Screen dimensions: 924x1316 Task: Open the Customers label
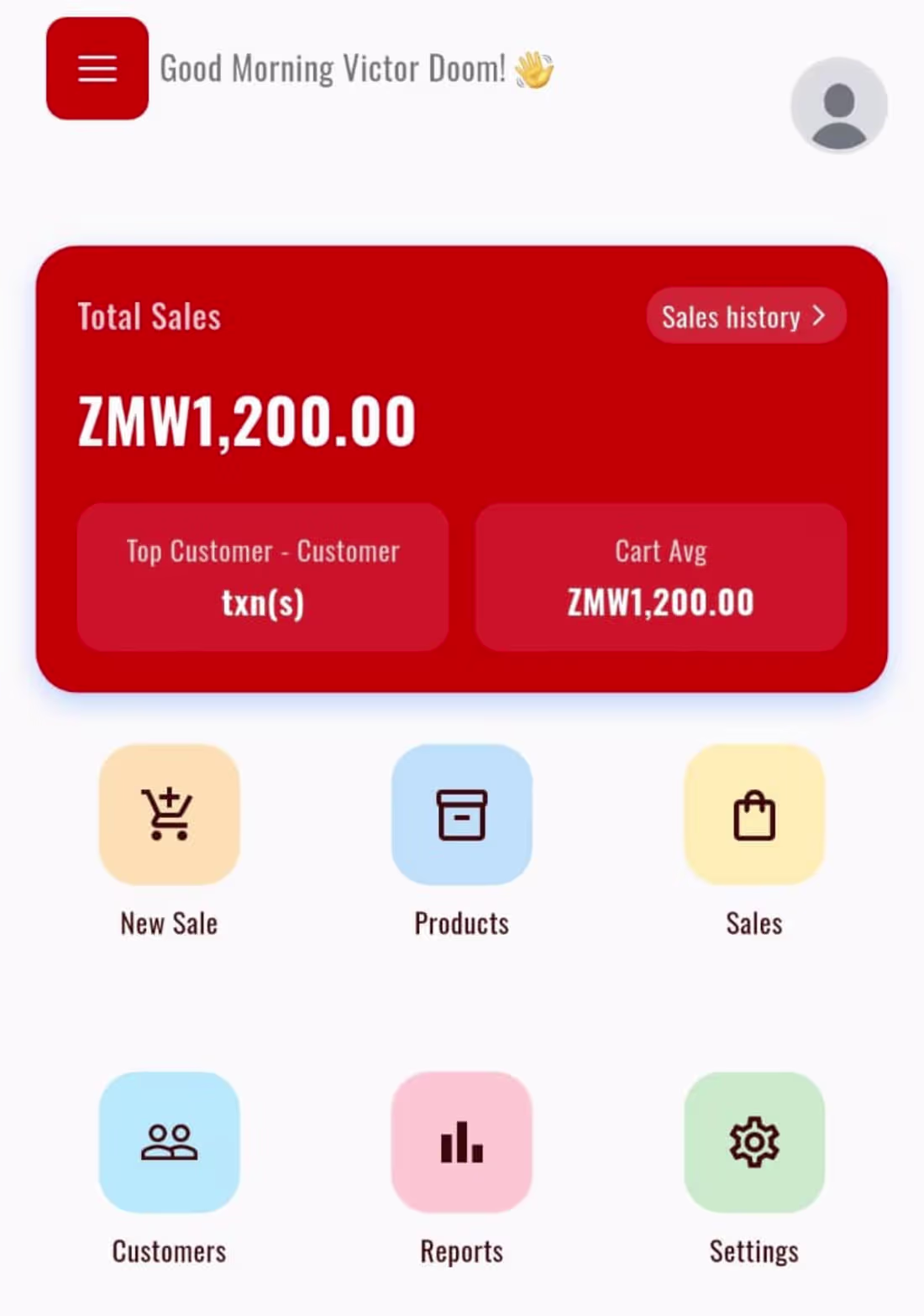tap(168, 1250)
